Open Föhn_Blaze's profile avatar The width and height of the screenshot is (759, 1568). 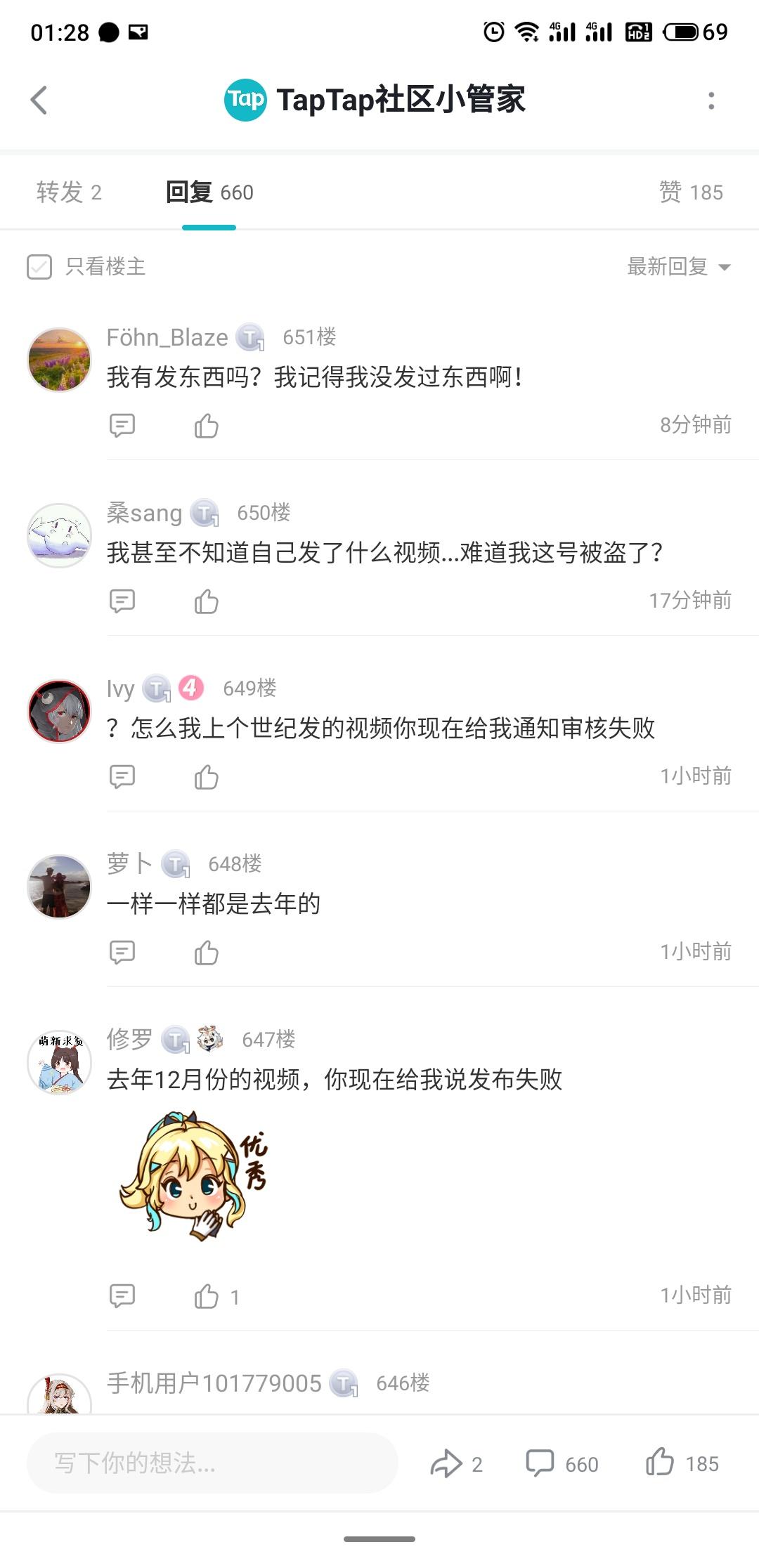tap(59, 360)
